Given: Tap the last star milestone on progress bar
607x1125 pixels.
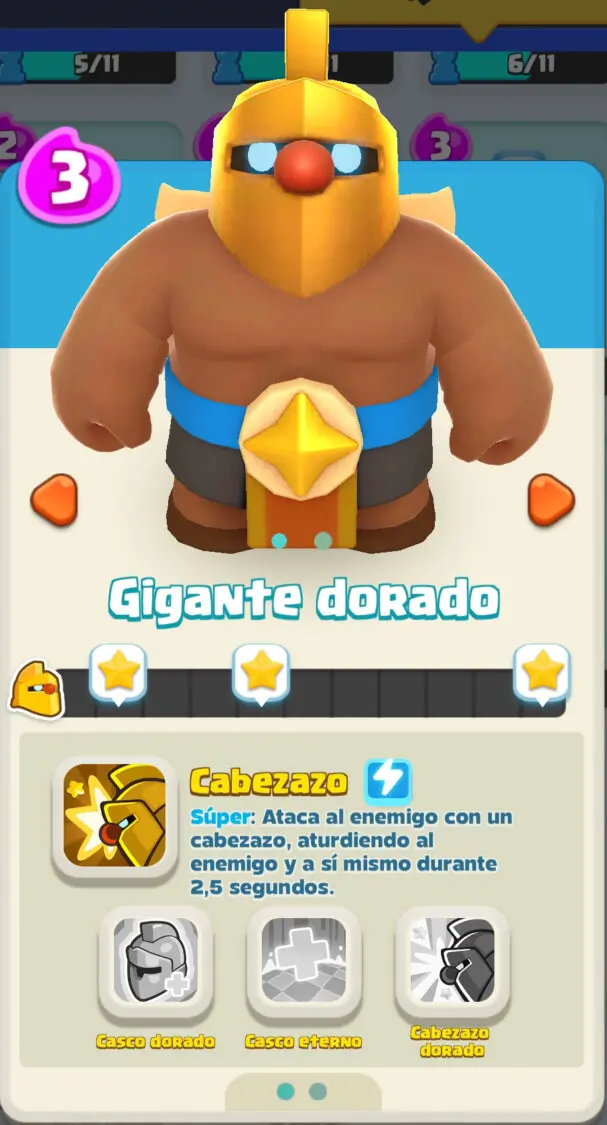Looking at the screenshot, I should pos(542,673).
